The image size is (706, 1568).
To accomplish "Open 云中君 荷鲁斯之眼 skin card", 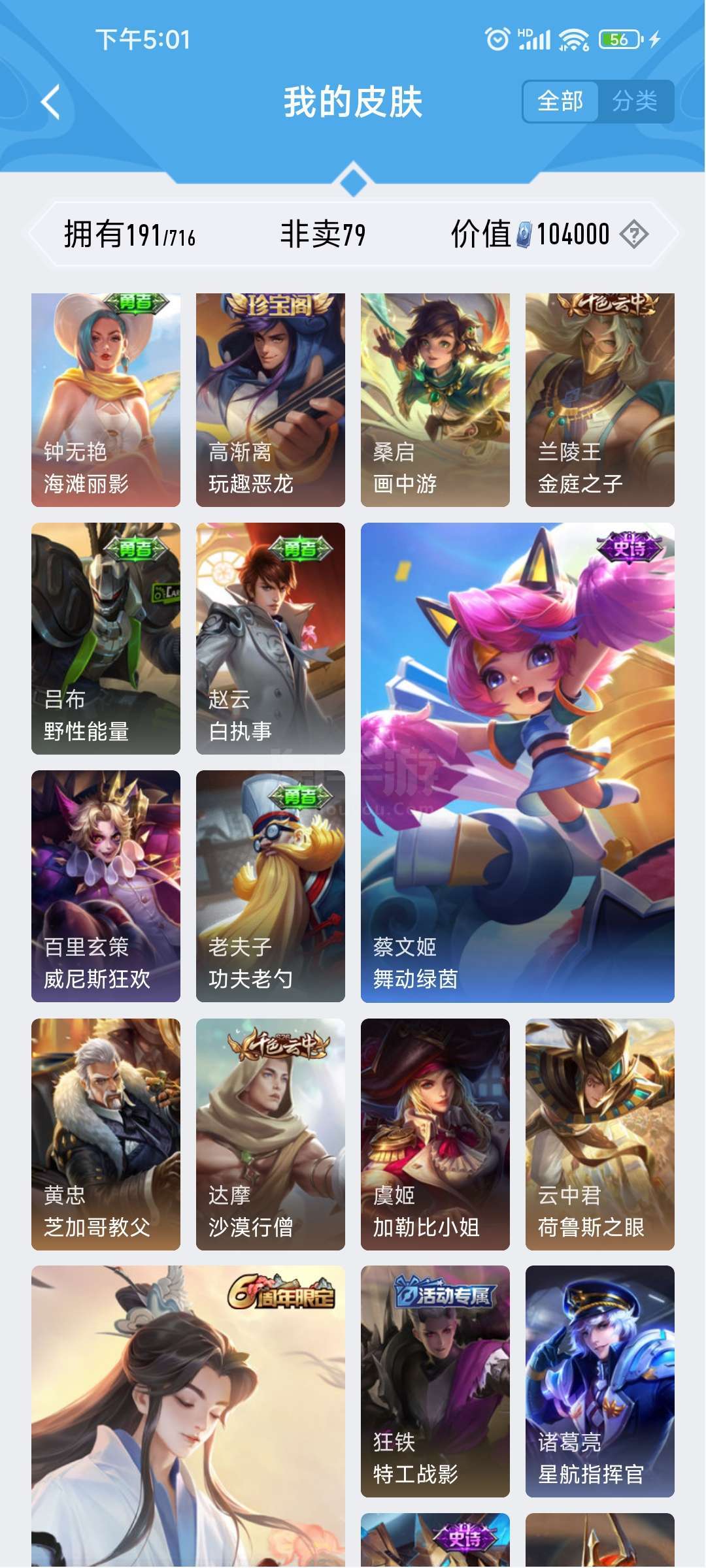I will pos(600,1134).
